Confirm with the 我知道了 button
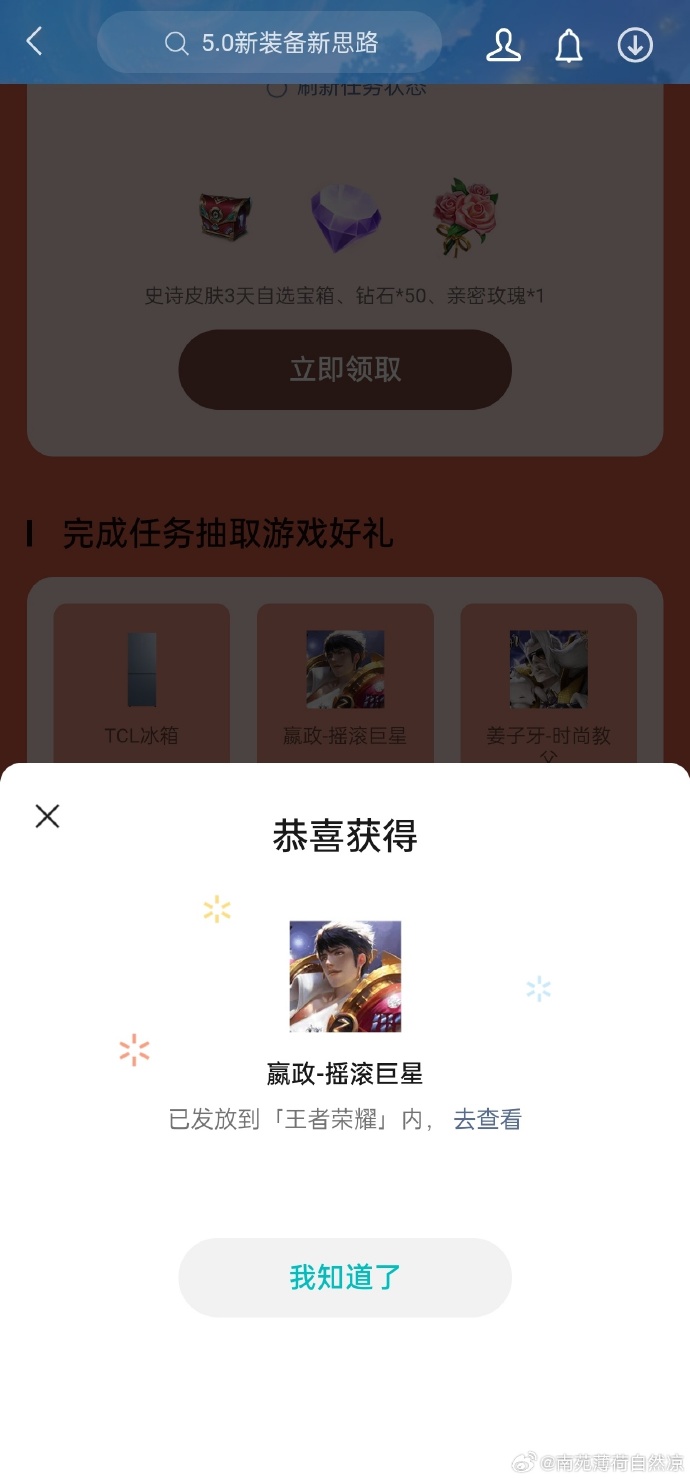The width and height of the screenshot is (690, 1479). coord(345,1277)
